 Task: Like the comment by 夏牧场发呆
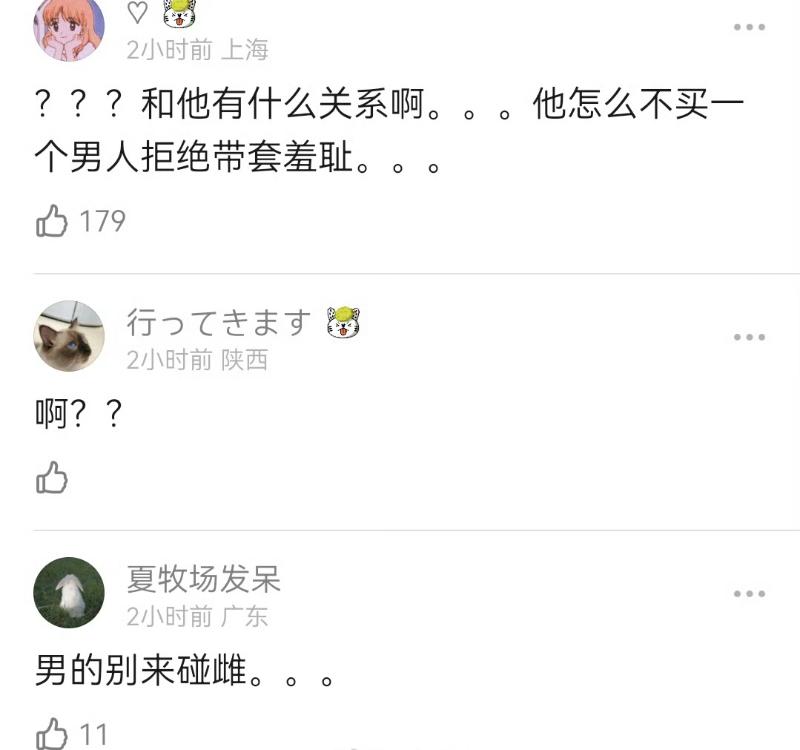(x=52, y=735)
